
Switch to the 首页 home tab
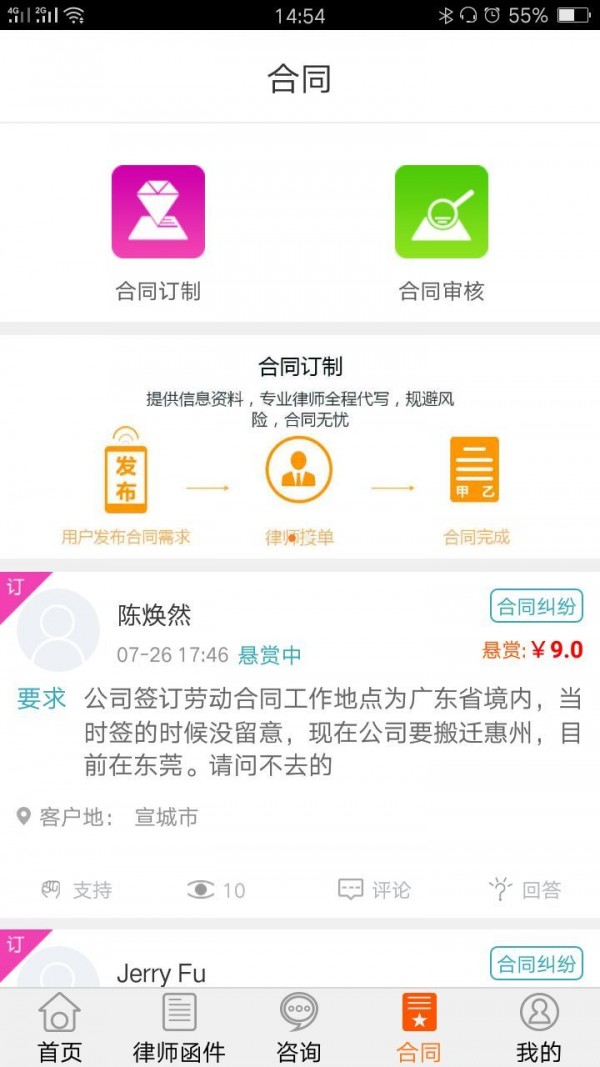coord(59,1028)
